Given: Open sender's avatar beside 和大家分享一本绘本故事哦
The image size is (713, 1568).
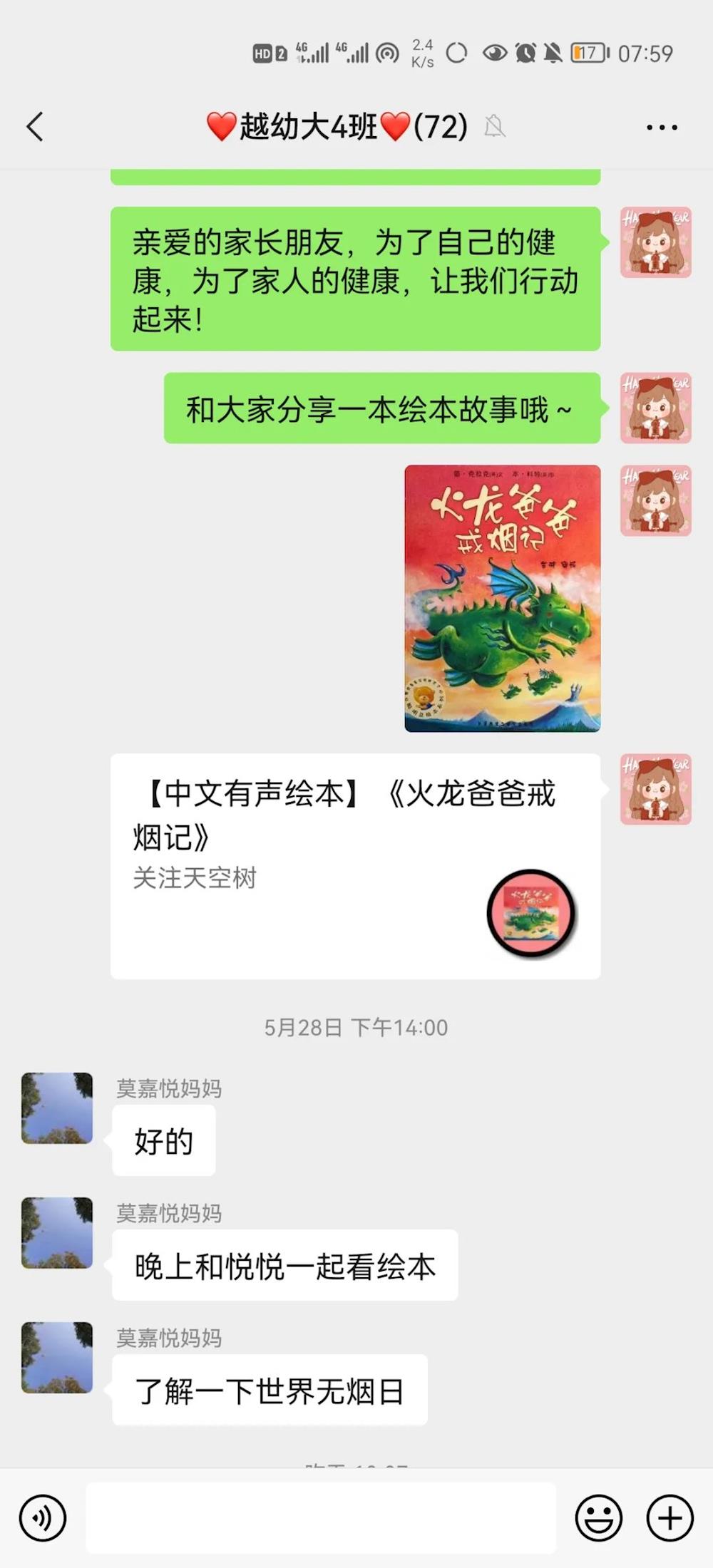Looking at the screenshot, I should [x=655, y=408].
